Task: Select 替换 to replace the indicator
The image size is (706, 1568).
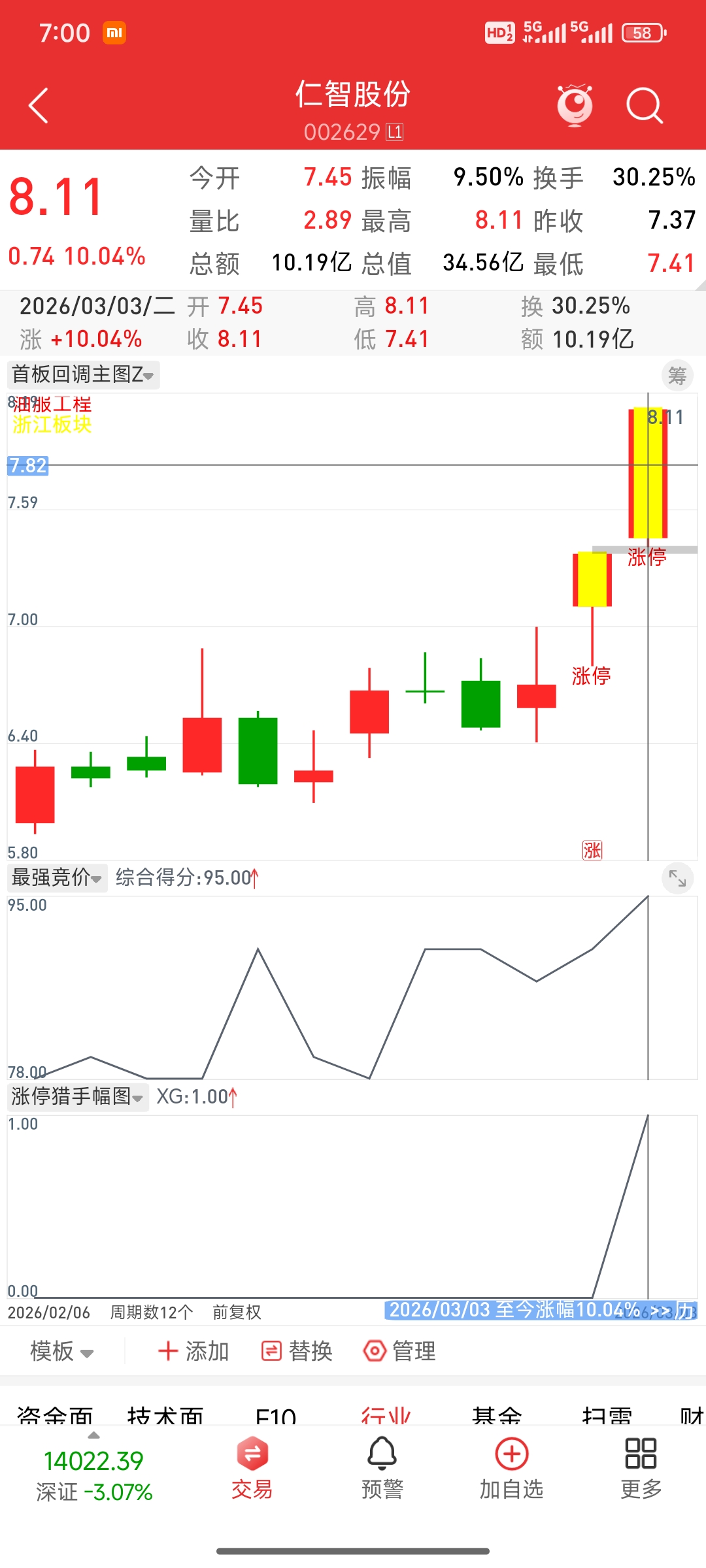Action: point(297,1351)
